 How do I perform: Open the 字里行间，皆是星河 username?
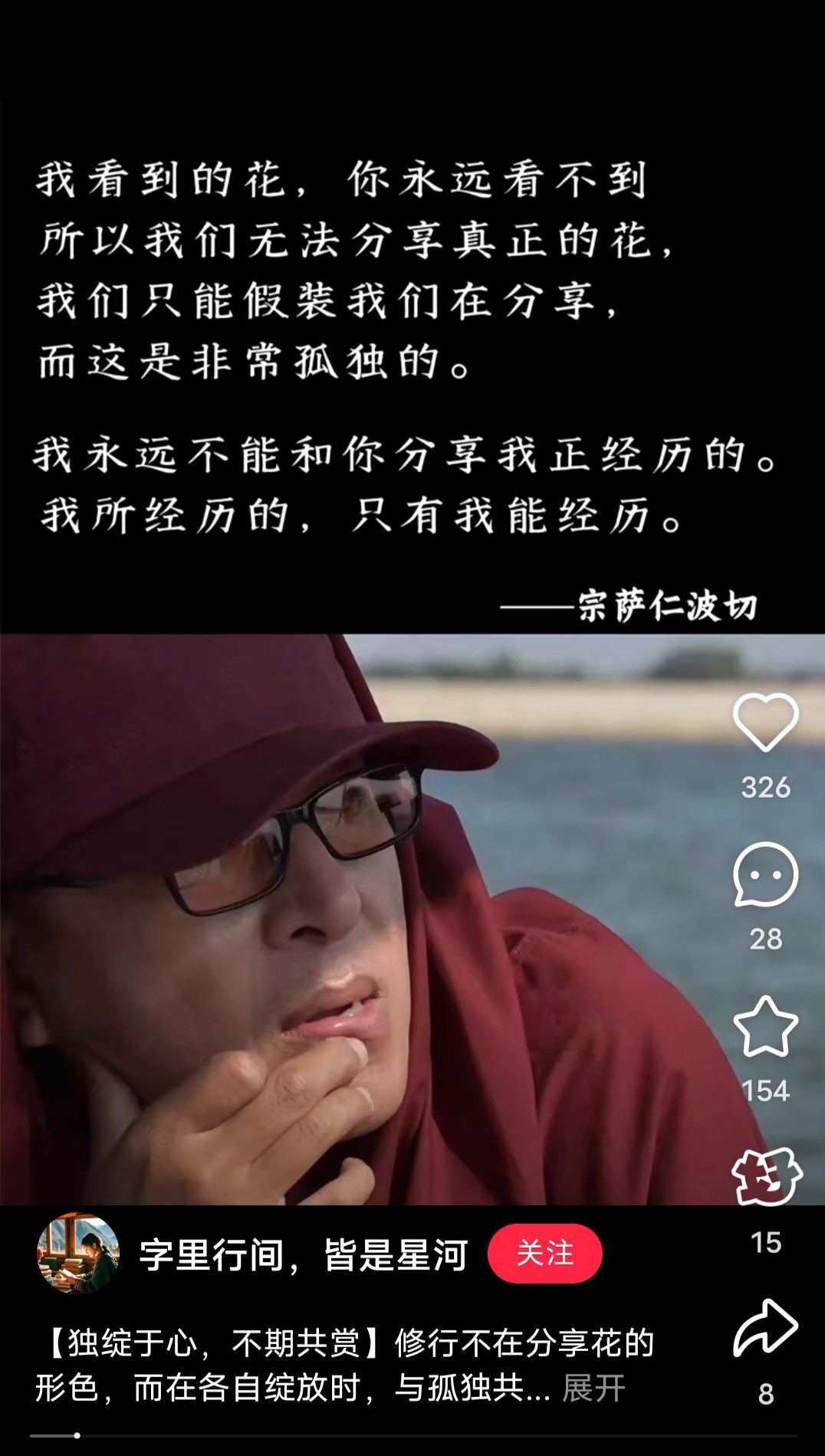click(303, 1255)
